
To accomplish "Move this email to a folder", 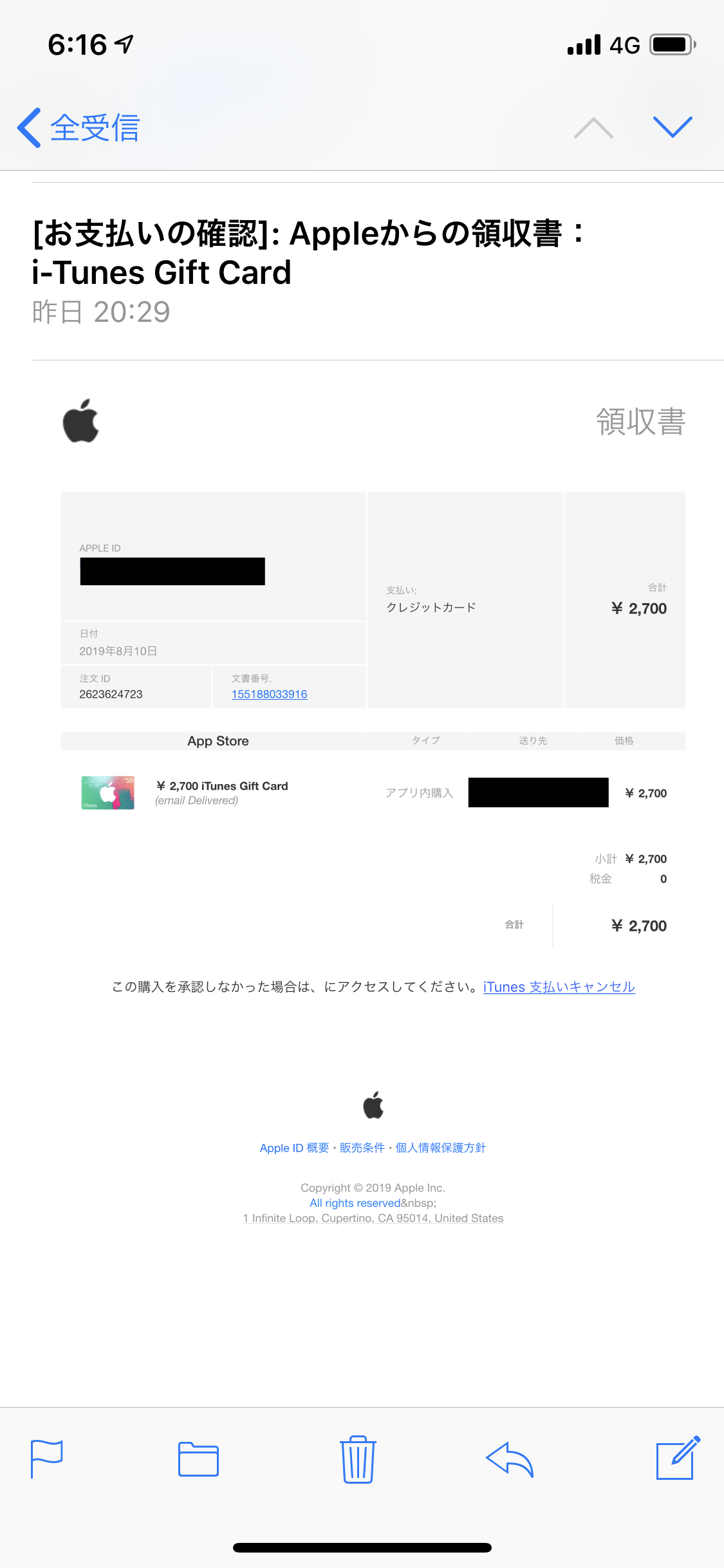I will click(x=198, y=1459).
